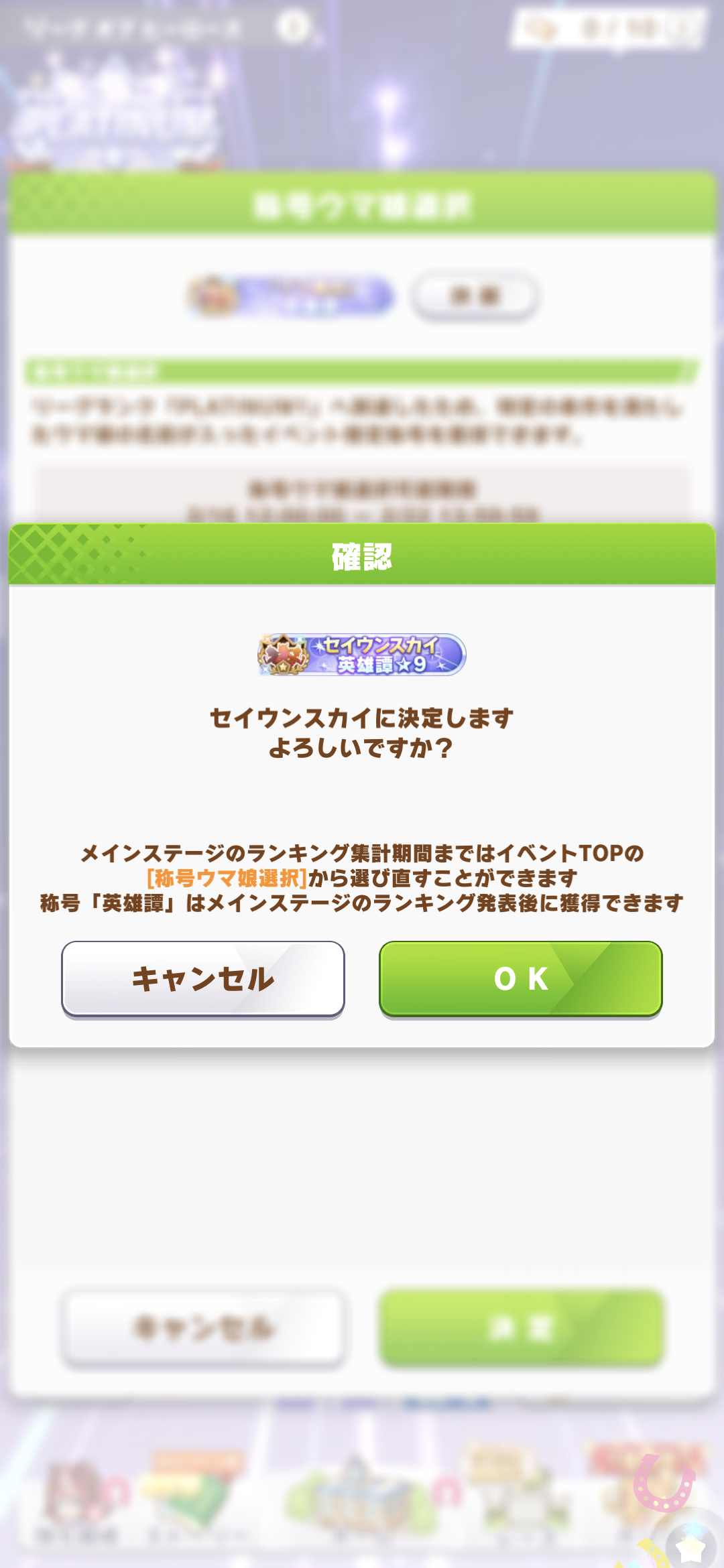The width and height of the screenshot is (724, 1568).
Task: Tap キャンセル in the confirmation dialog
Action: point(202,978)
